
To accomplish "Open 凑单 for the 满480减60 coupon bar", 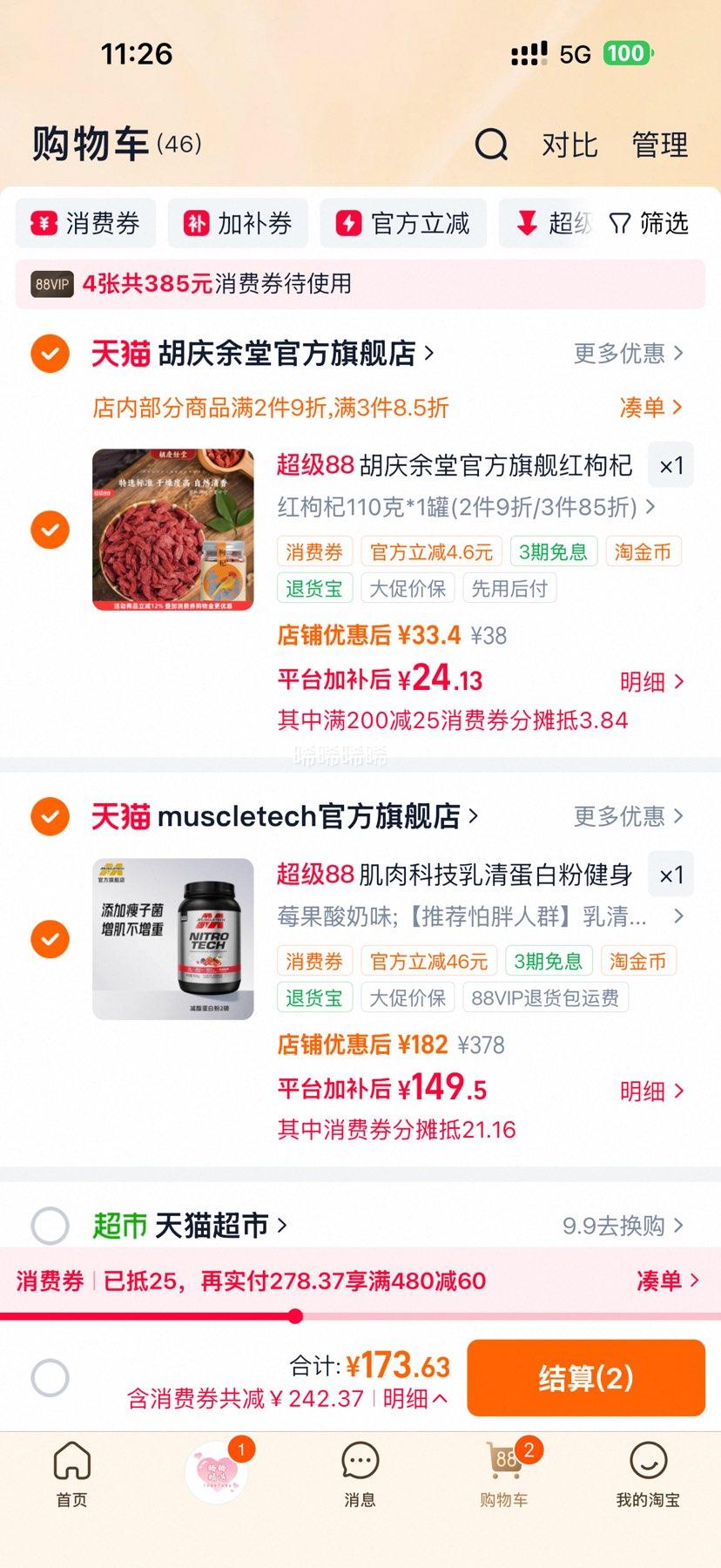I will coord(666,1281).
